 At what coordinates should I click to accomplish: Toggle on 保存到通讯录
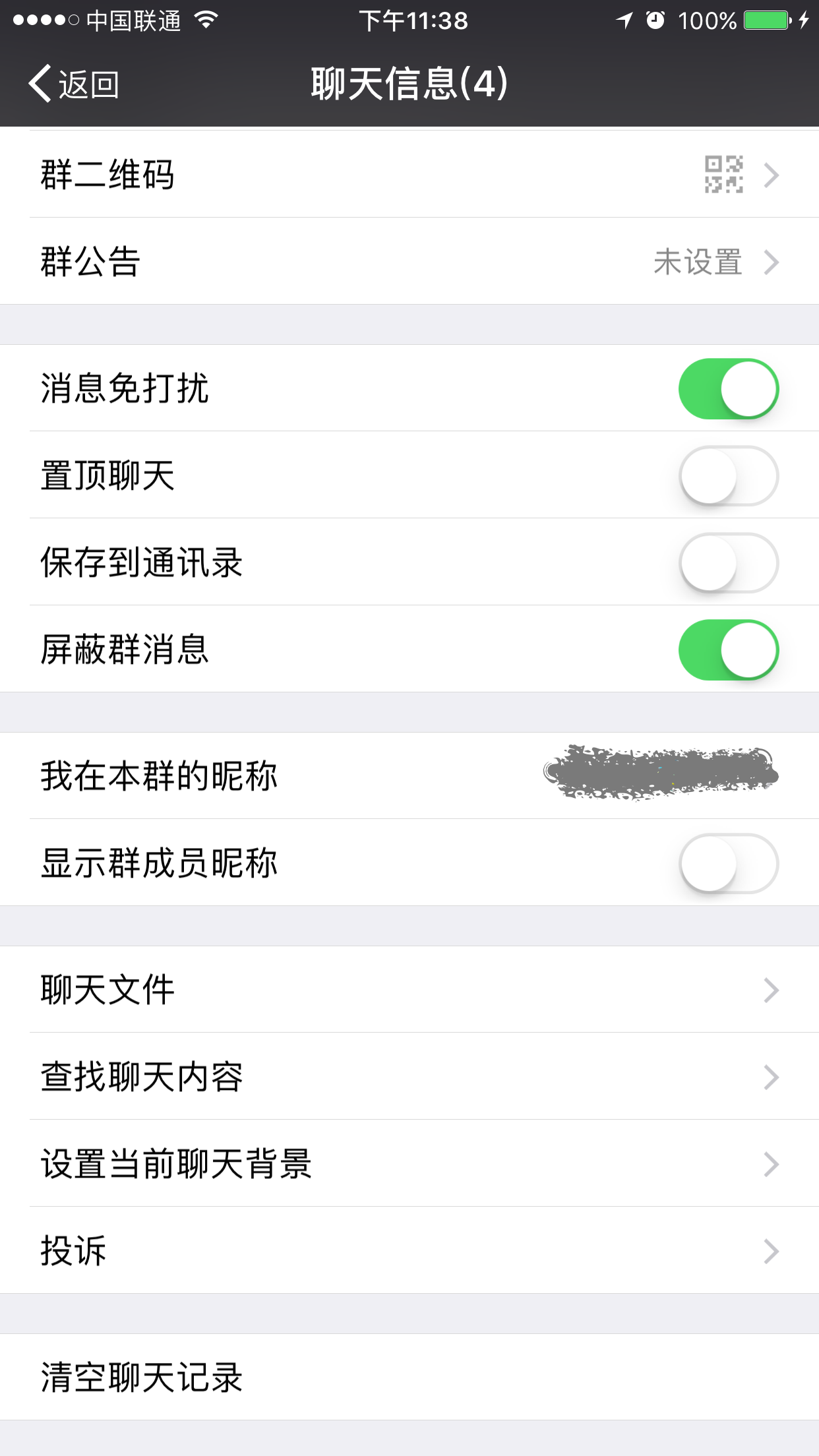(x=728, y=562)
